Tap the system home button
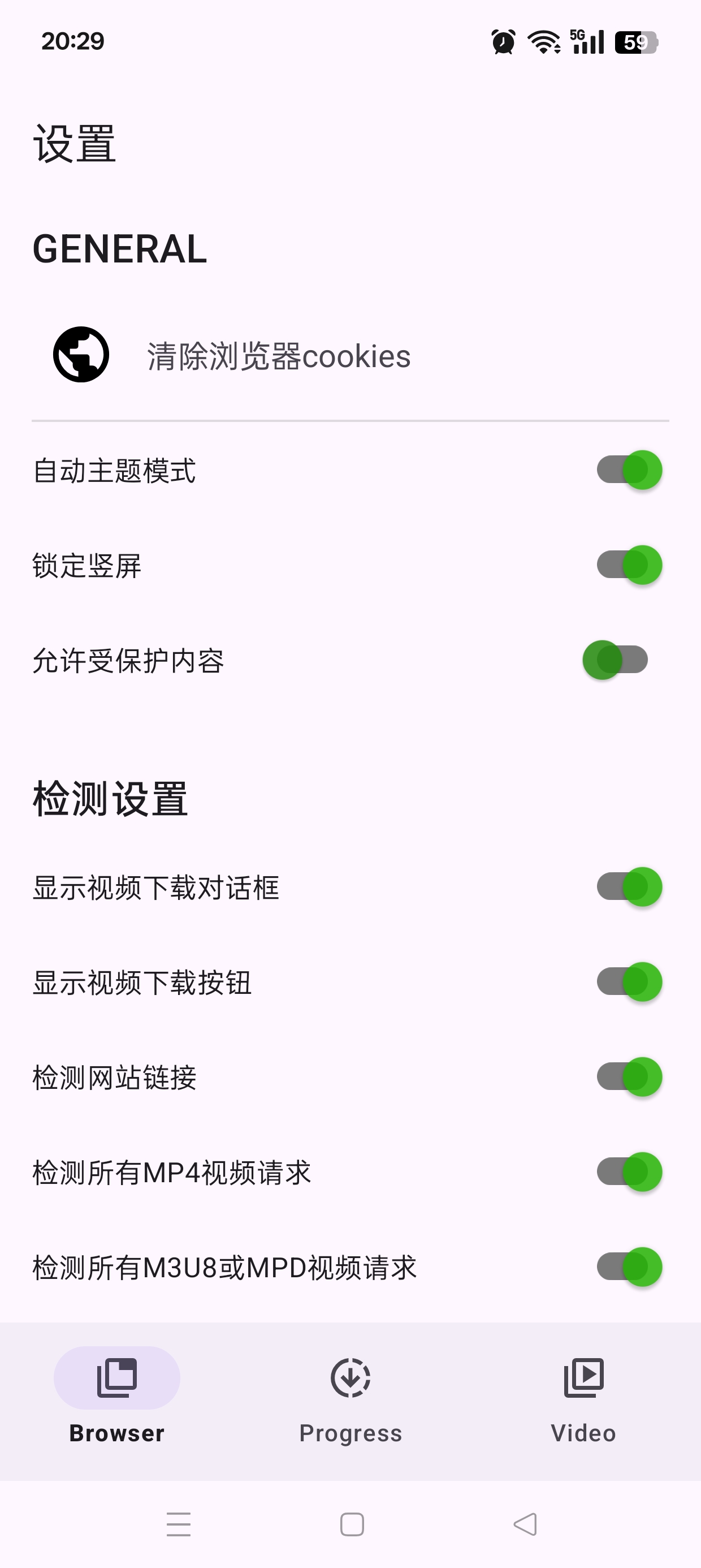The image size is (701, 1568). click(x=352, y=1524)
